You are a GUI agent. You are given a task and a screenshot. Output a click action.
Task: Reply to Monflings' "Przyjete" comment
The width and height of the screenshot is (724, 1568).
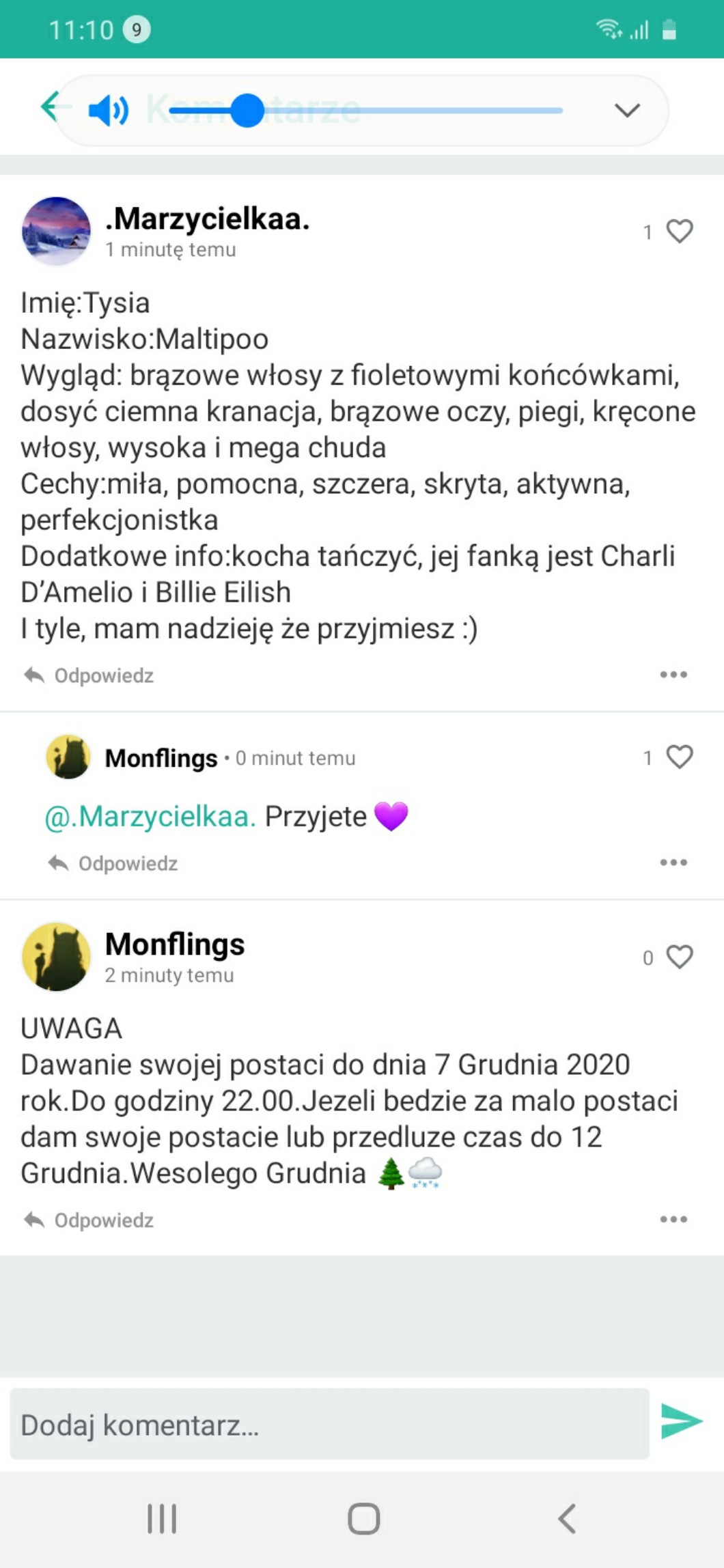113,863
